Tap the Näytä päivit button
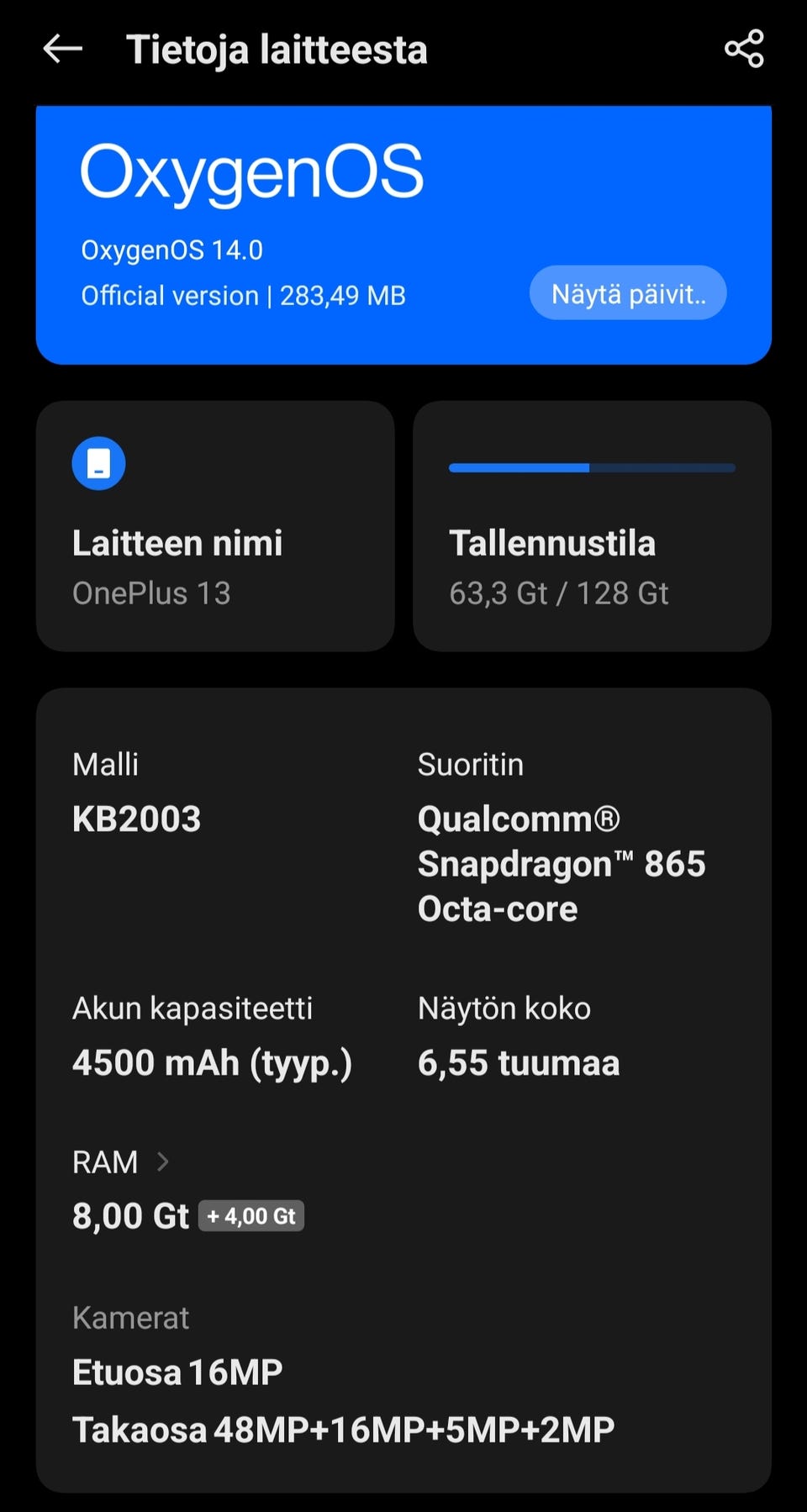807x1512 pixels. [627, 292]
